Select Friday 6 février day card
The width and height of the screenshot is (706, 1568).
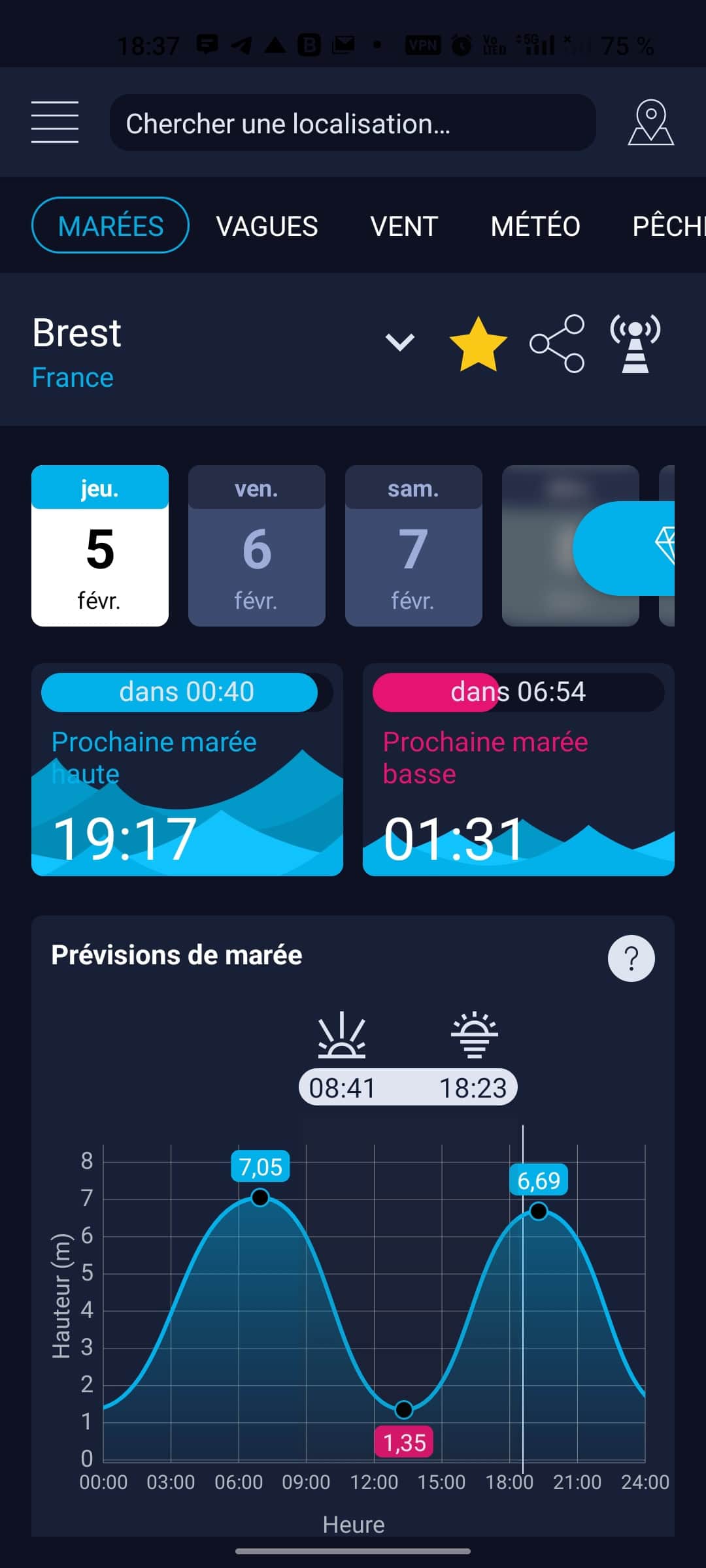[x=256, y=547]
